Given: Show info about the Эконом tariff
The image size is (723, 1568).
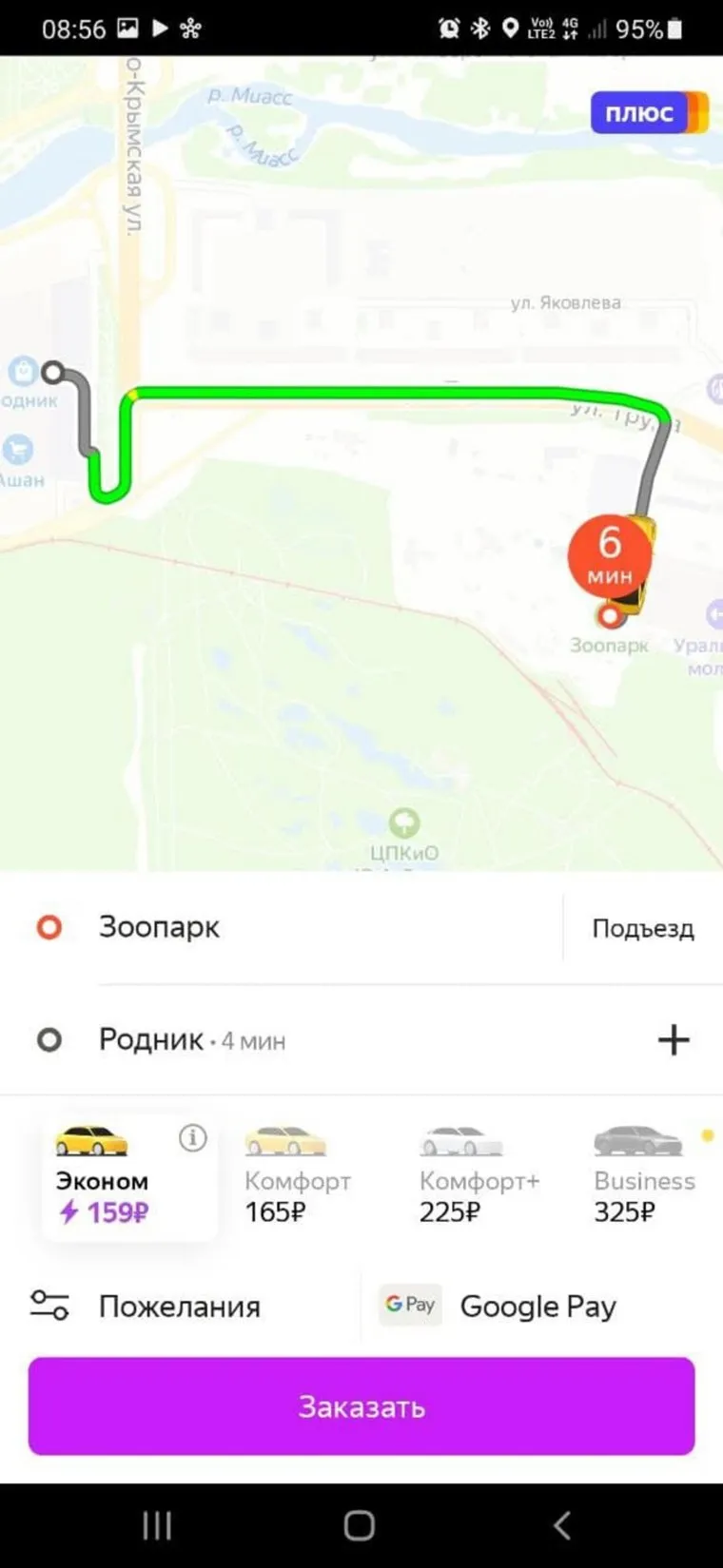Looking at the screenshot, I should tap(193, 1137).
